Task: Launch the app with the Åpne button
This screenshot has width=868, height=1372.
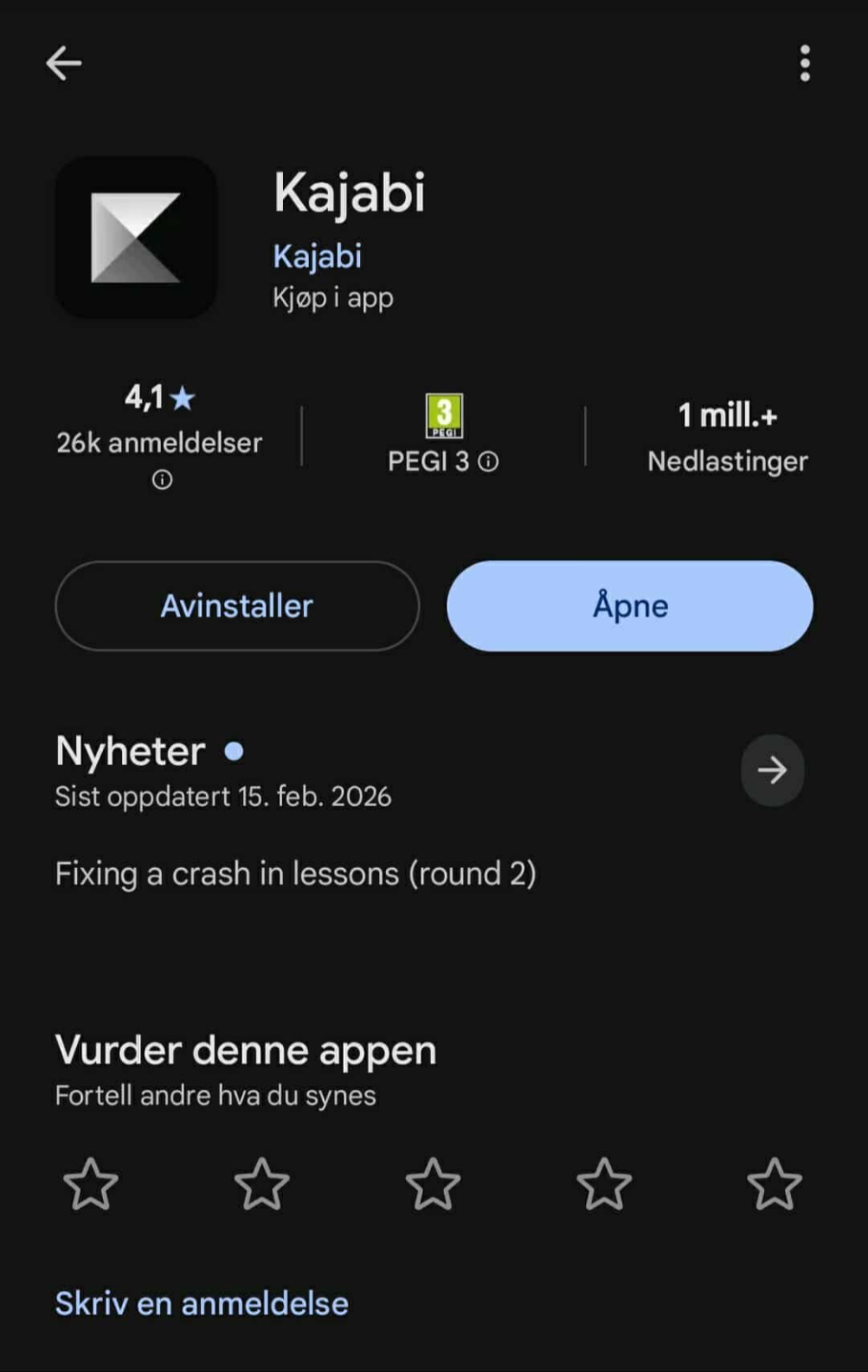Action: 630,606
